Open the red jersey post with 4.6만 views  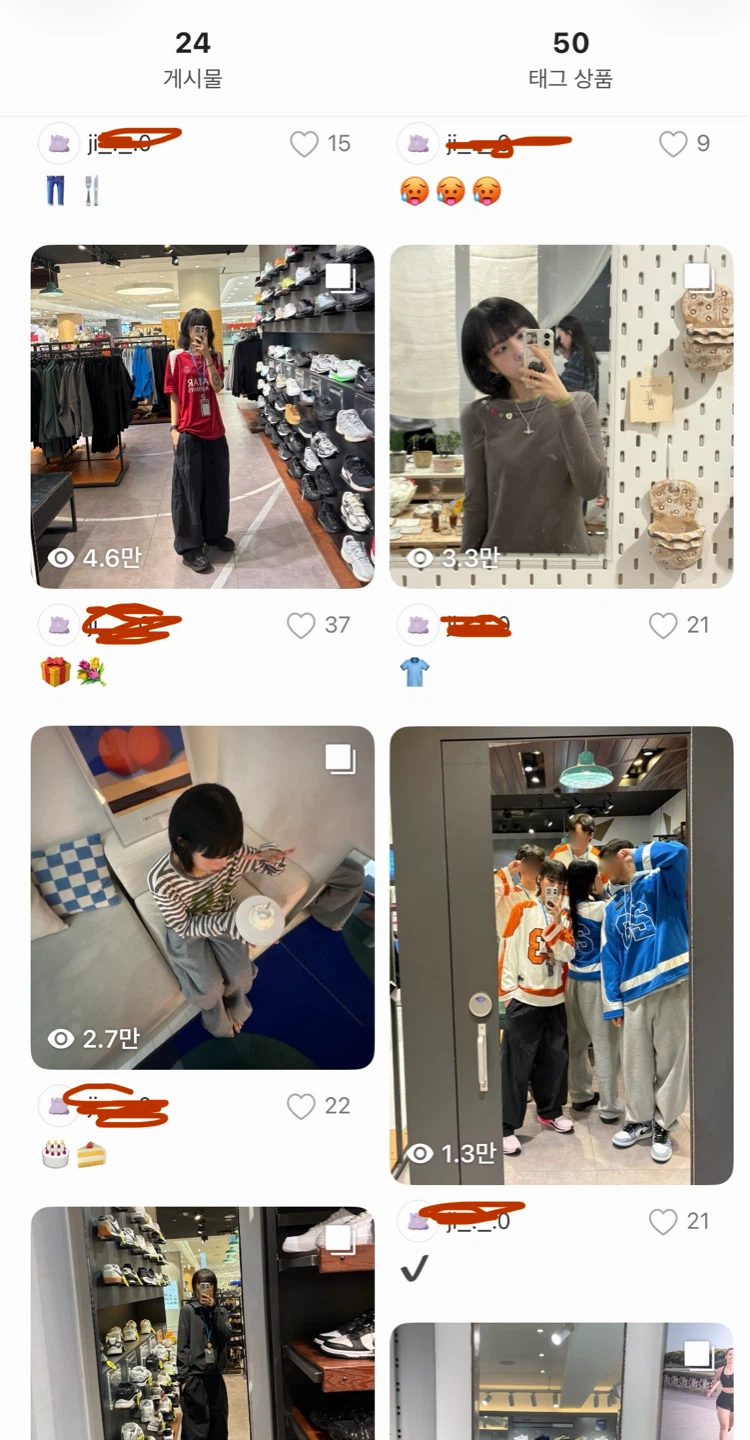pos(203,416)
